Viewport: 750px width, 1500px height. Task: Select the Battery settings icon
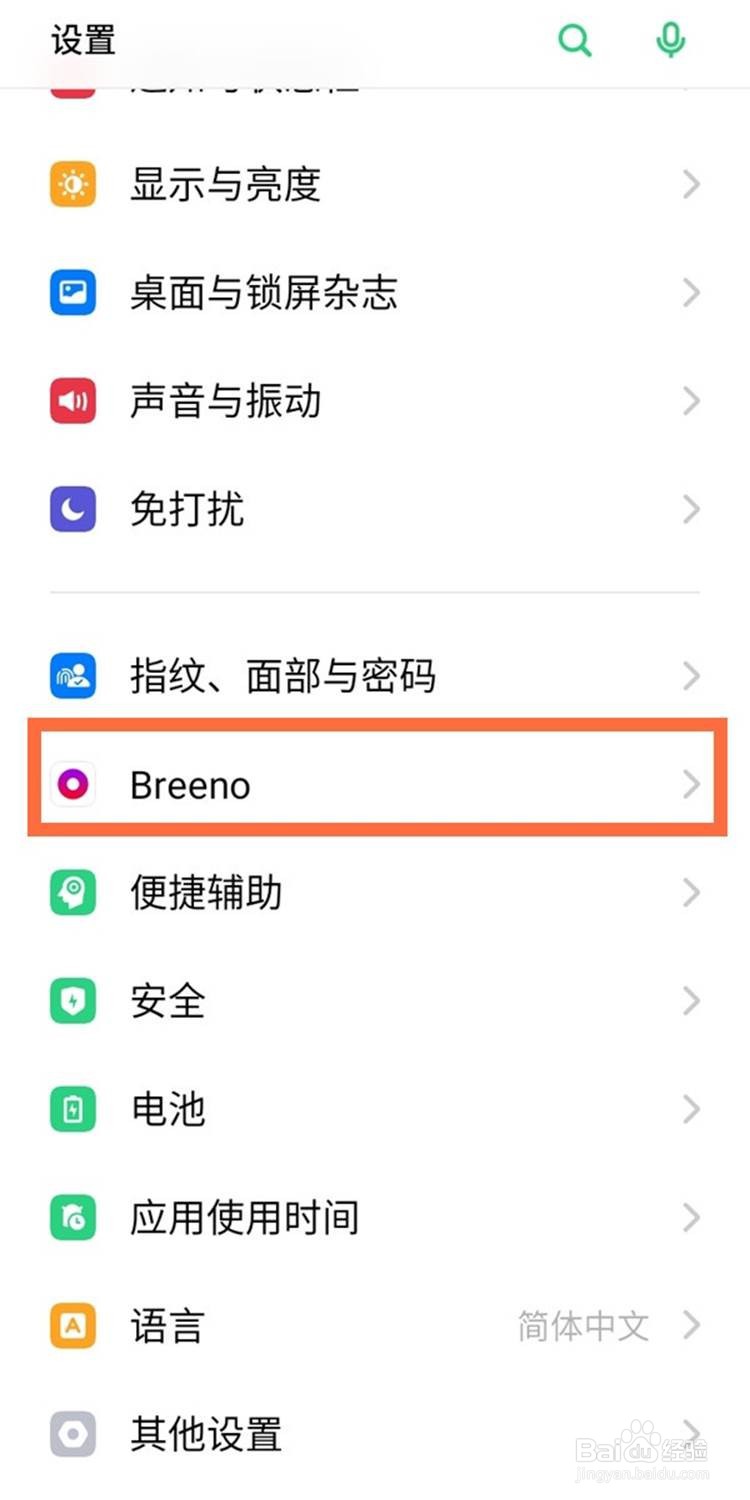tap(72, 1109)
